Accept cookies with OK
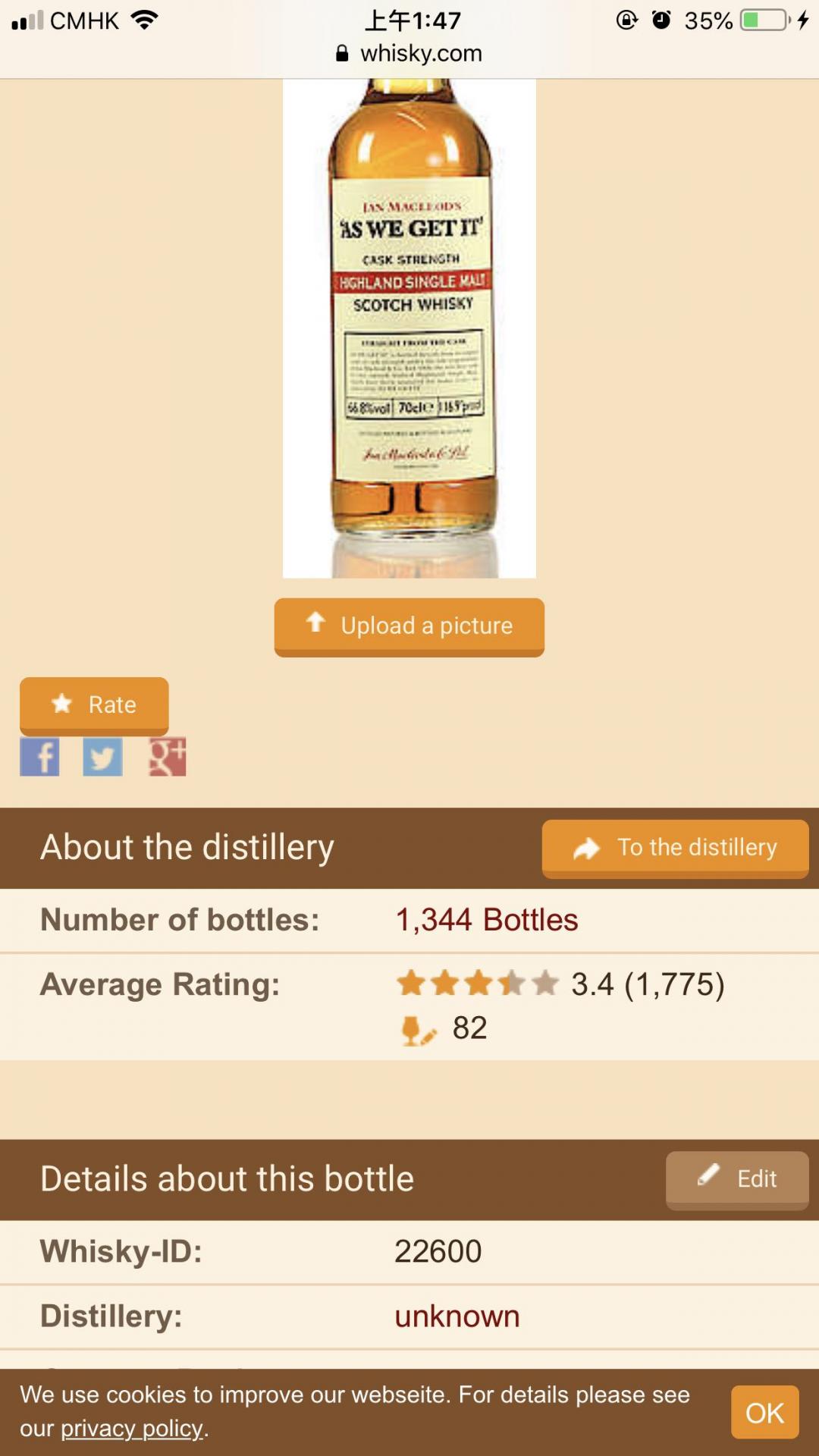 click(764, 1413)
